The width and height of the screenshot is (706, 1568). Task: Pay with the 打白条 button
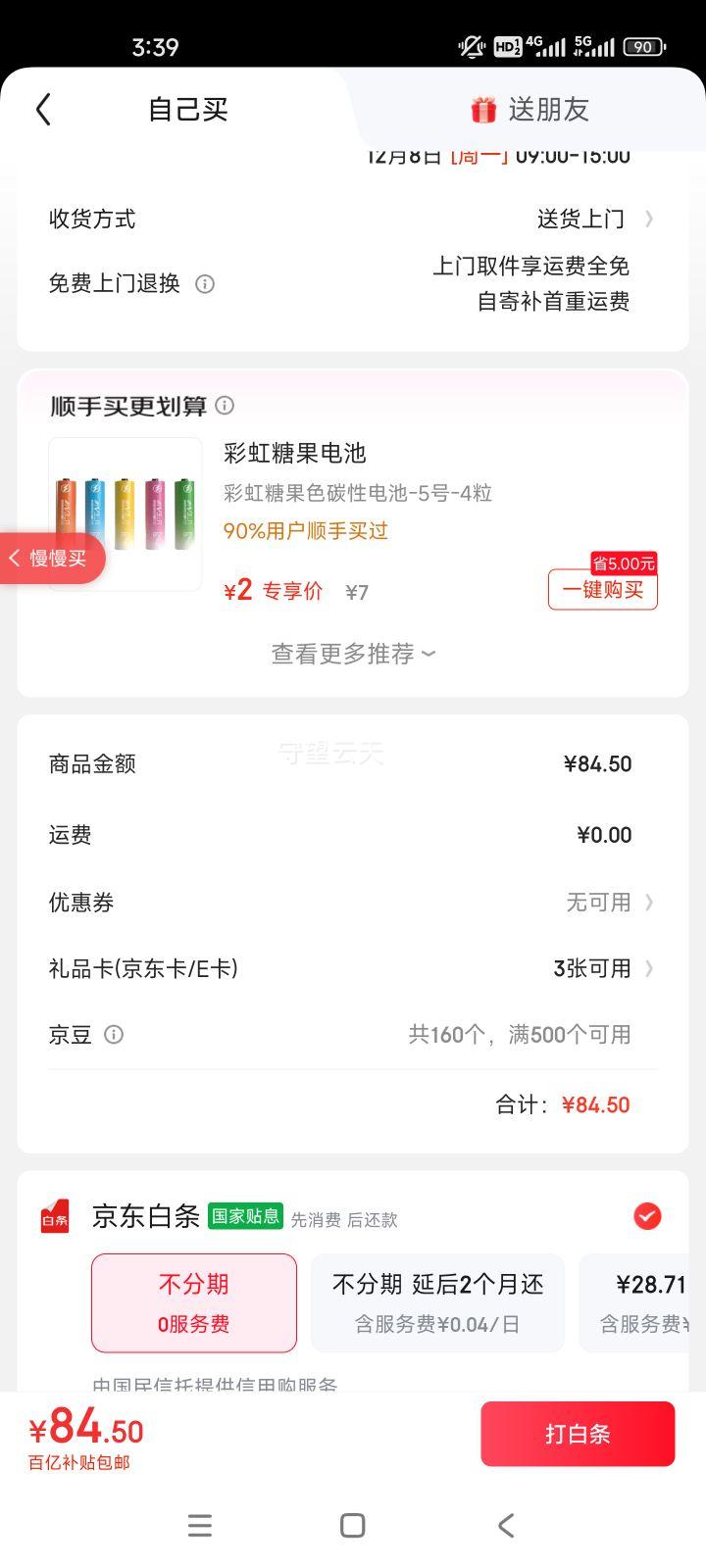click(578, 1434)
